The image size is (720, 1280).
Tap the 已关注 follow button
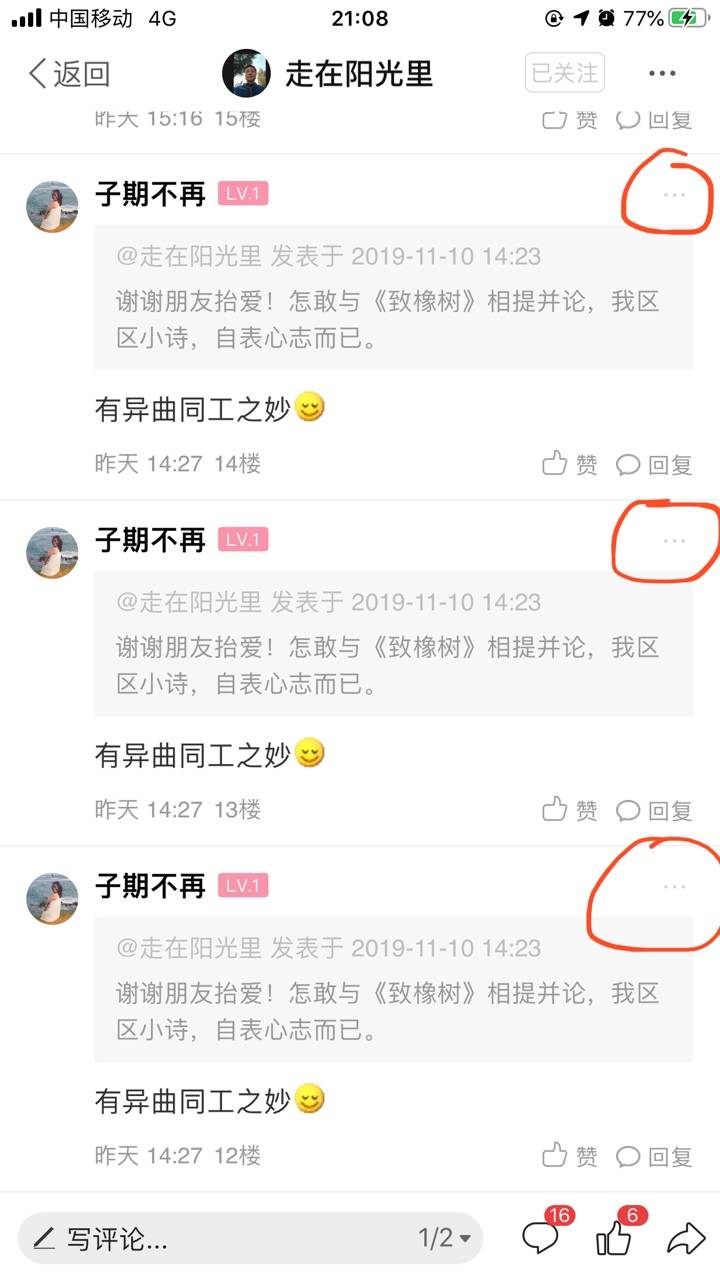(564, 73)
